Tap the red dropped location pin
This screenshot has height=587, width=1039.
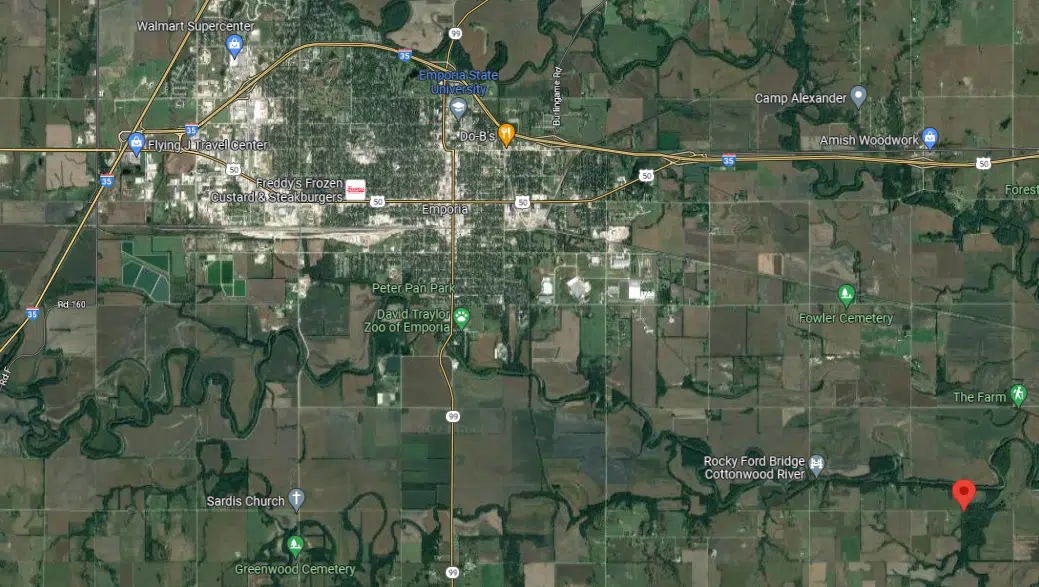[x=964, y=494]
